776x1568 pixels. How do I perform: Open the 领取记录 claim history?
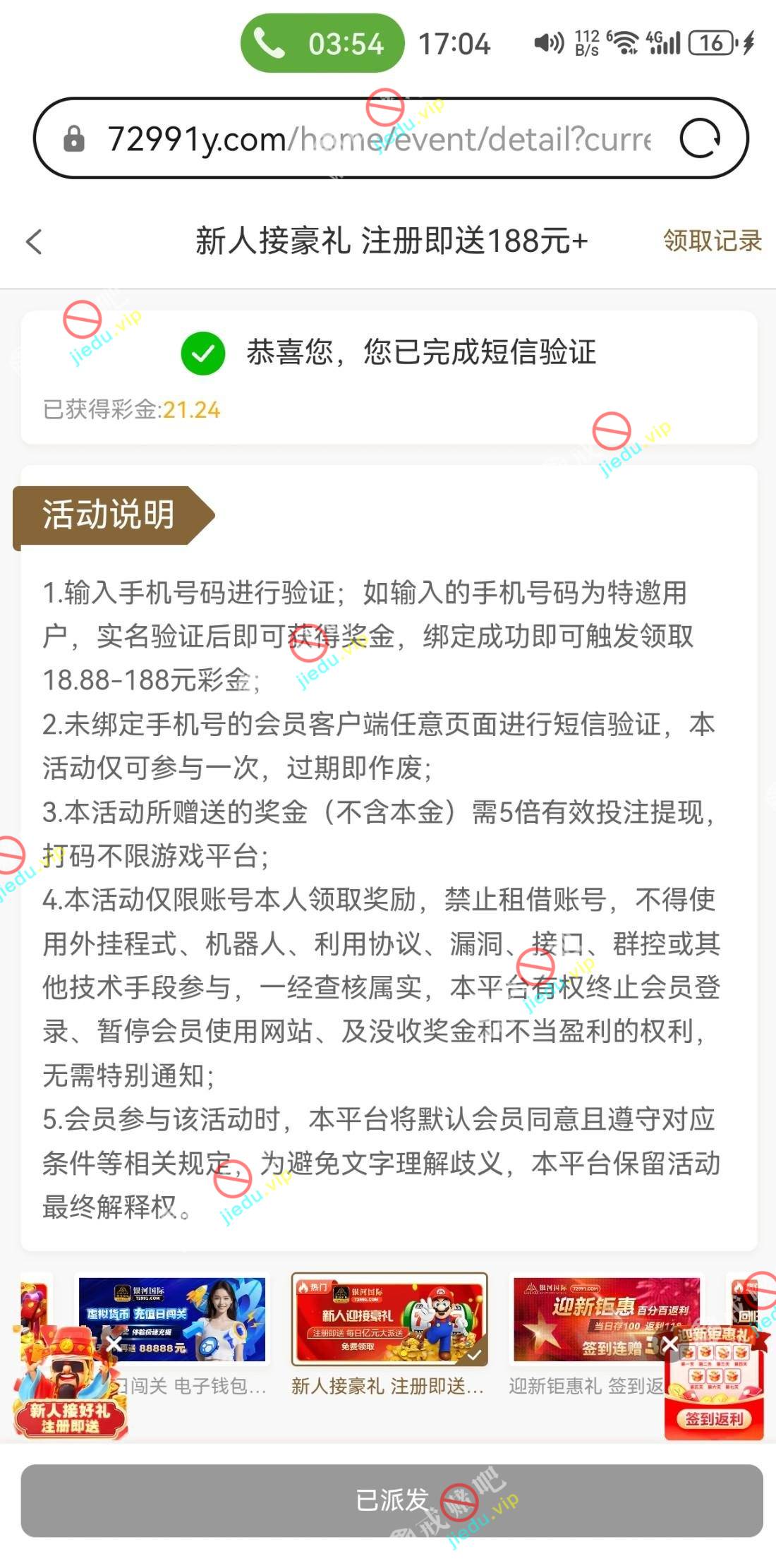tap(712, 241)
